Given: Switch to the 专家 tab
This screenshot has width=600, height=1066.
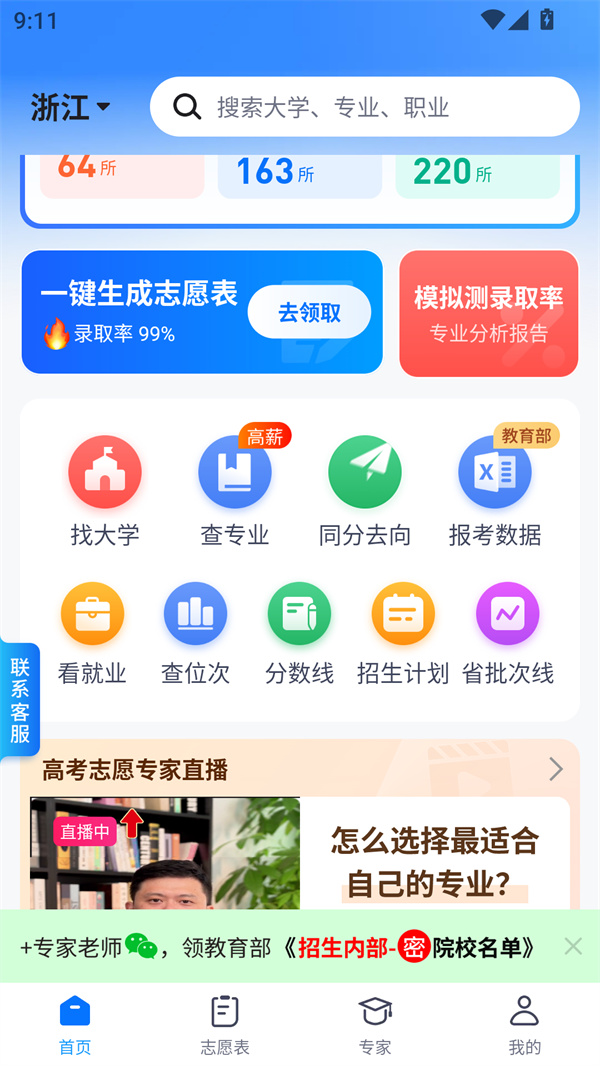Looking at the screenshot, I should pyautogui.click(x=375, y=1024).
